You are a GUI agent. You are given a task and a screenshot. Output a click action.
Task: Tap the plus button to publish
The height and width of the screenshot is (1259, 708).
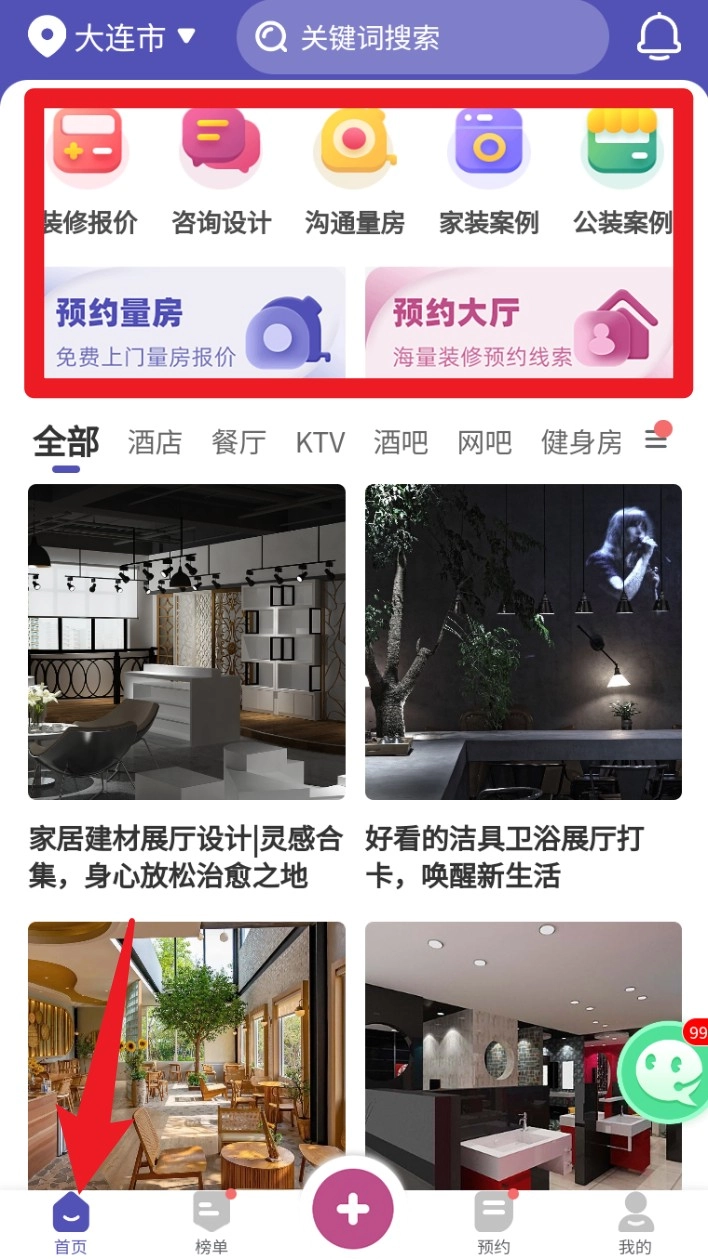tap(353, 1210)
